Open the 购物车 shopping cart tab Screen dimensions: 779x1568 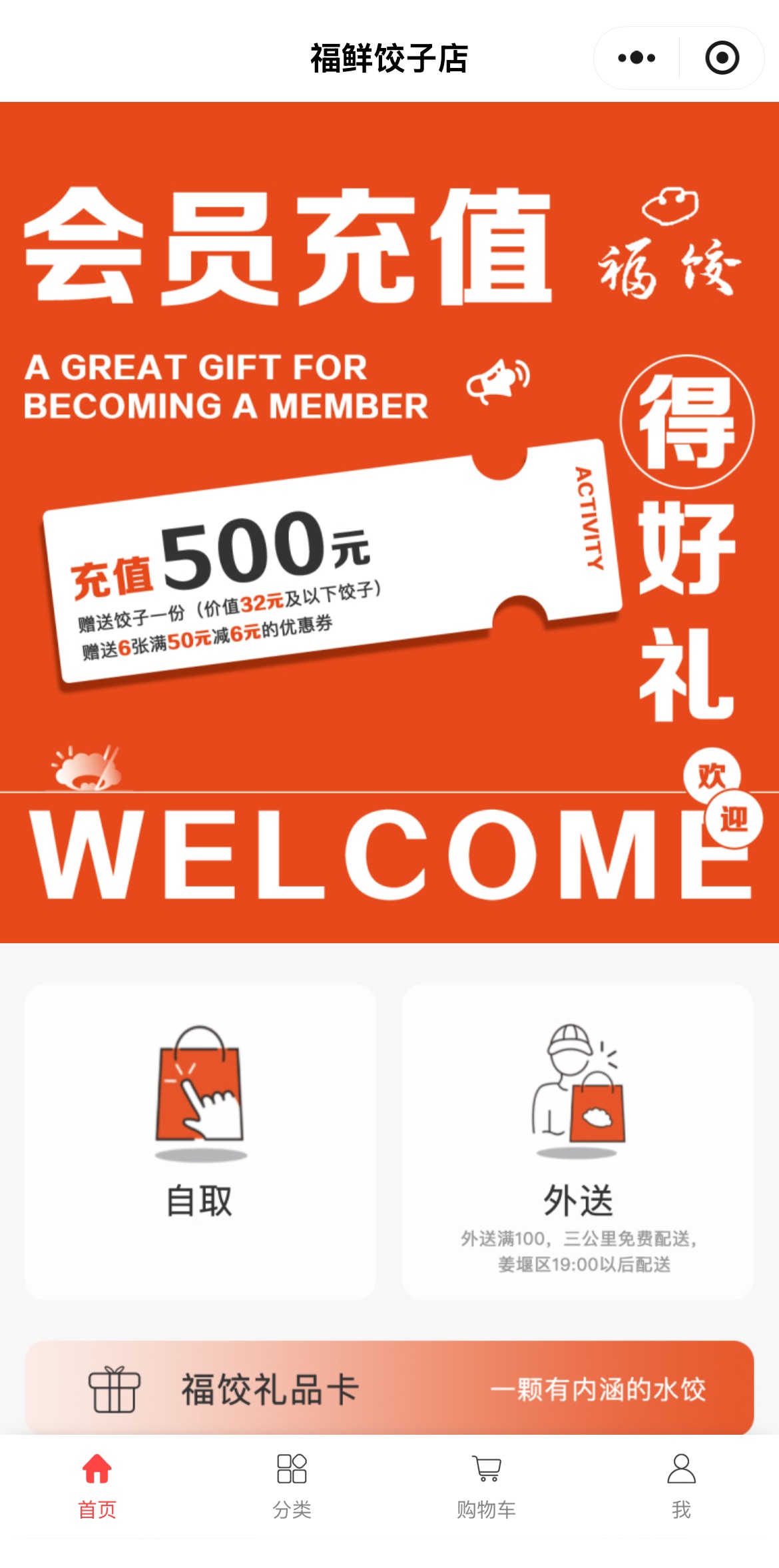tap(487, 1485)
